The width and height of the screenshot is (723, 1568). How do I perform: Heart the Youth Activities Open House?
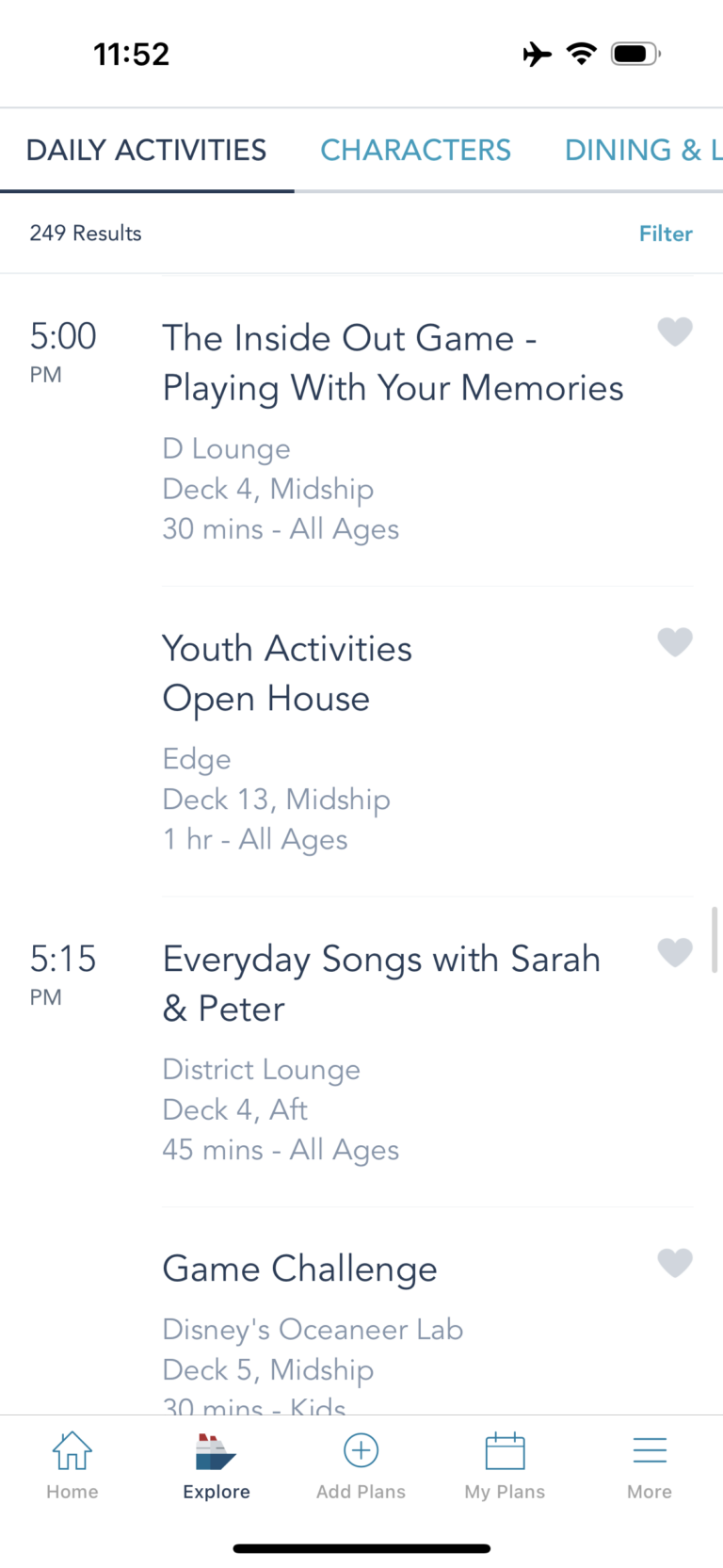[675, 642]
